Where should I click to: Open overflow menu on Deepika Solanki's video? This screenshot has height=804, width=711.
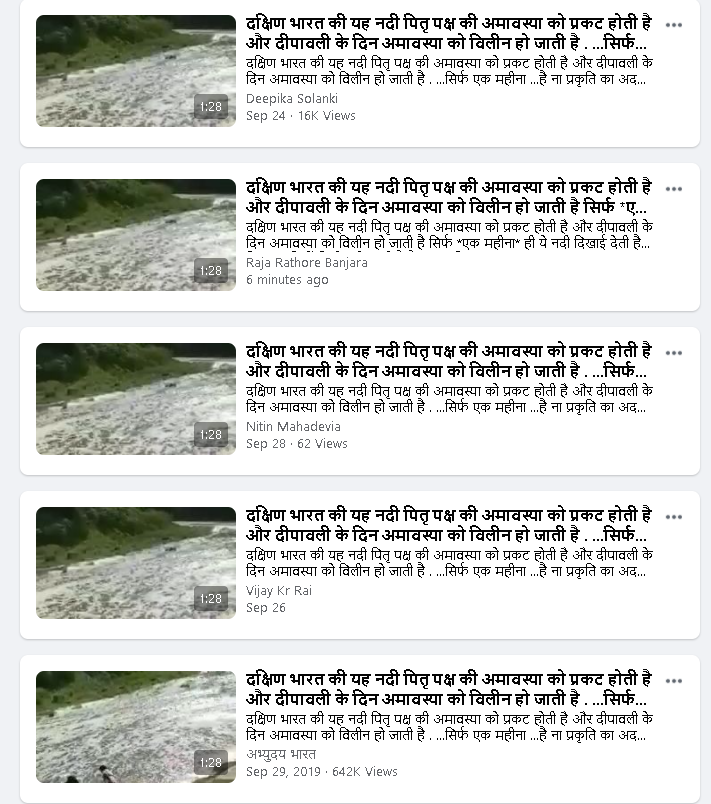click(674, 25)
